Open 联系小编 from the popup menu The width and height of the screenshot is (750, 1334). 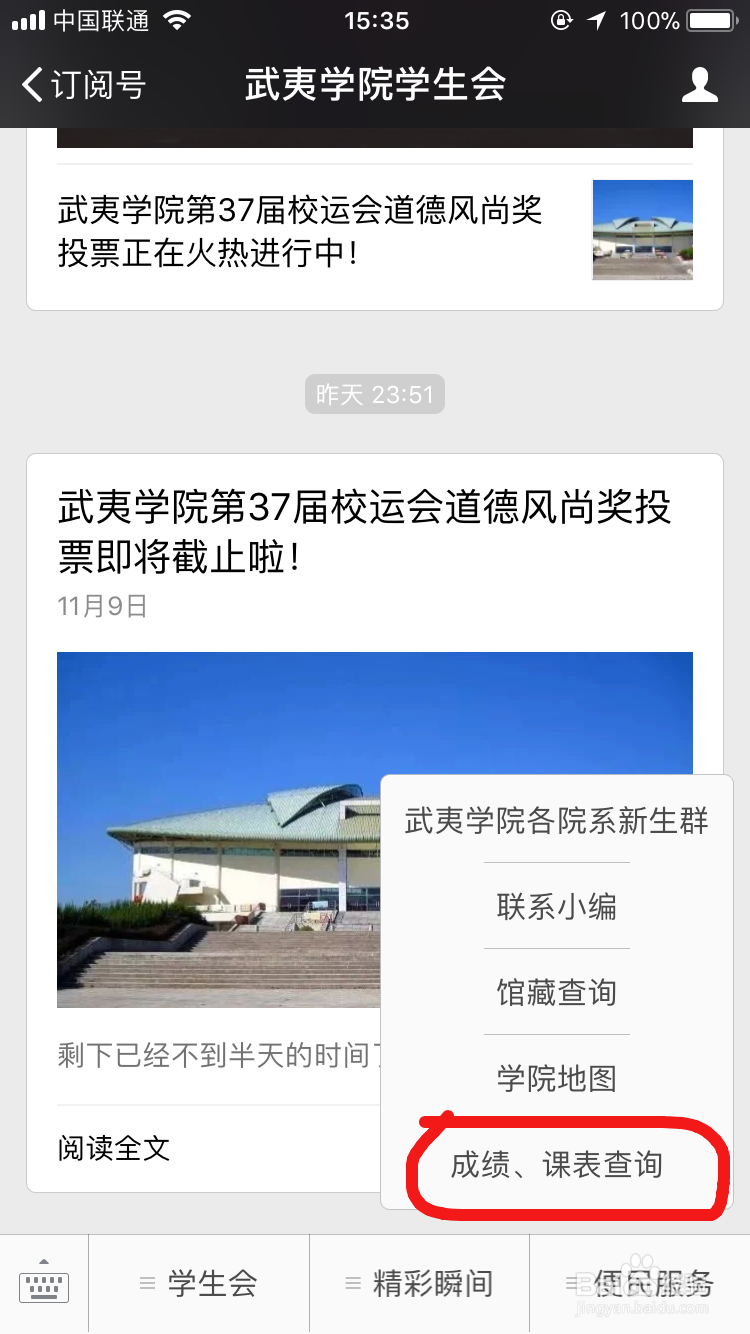coord(556,906)
